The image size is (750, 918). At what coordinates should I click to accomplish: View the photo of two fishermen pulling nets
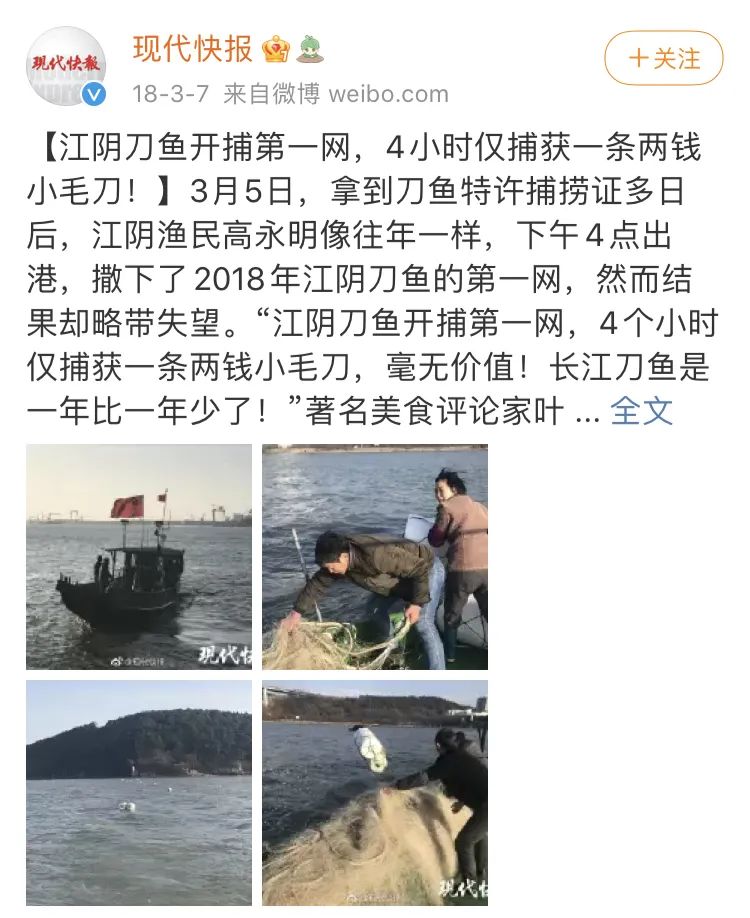(375, 557)
